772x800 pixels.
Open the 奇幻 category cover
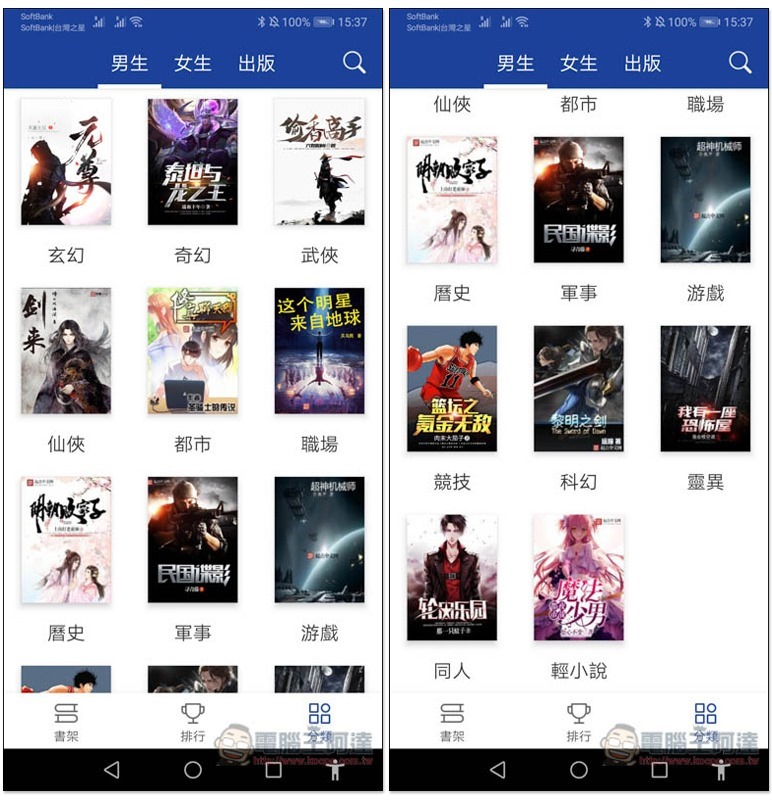(x=193, y=162)
